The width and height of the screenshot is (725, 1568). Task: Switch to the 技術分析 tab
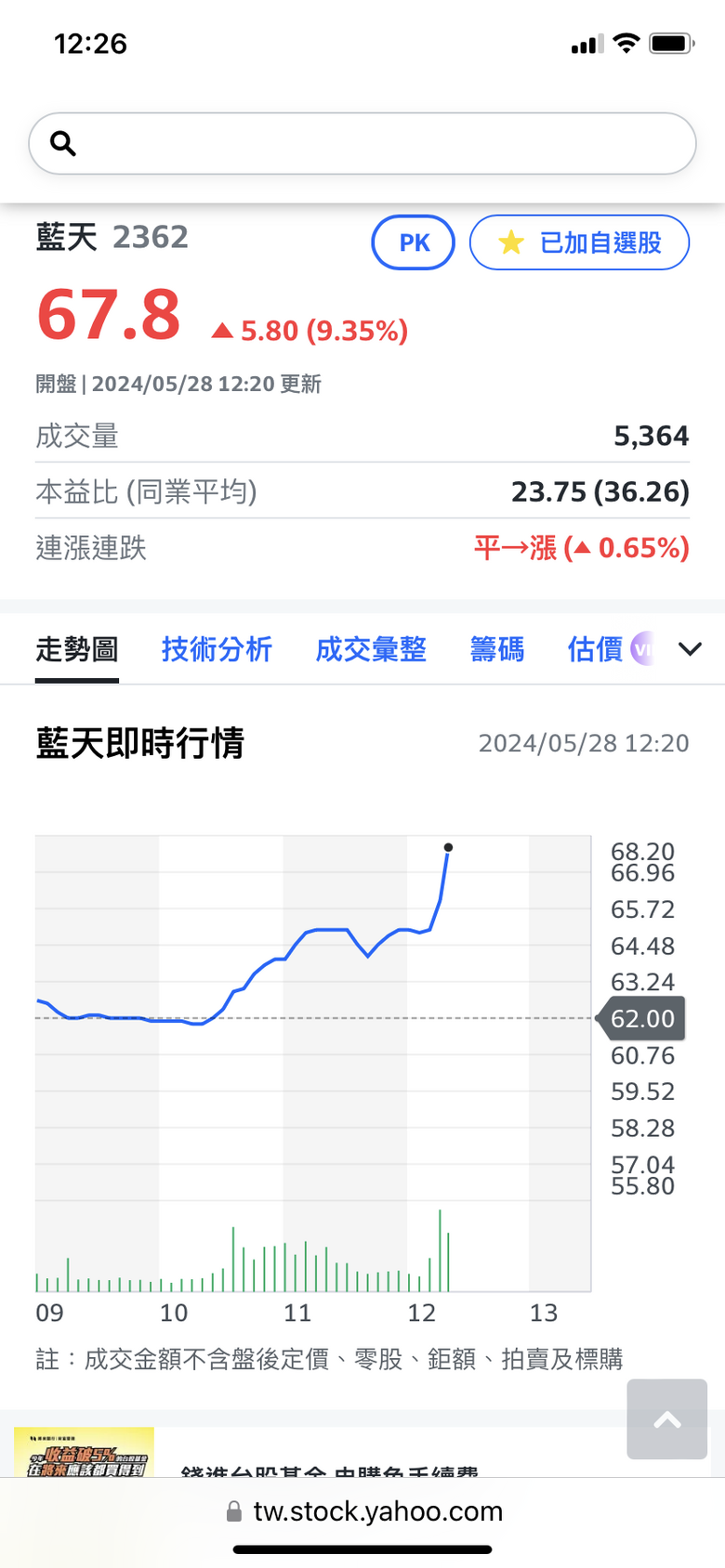coord(217,649)
